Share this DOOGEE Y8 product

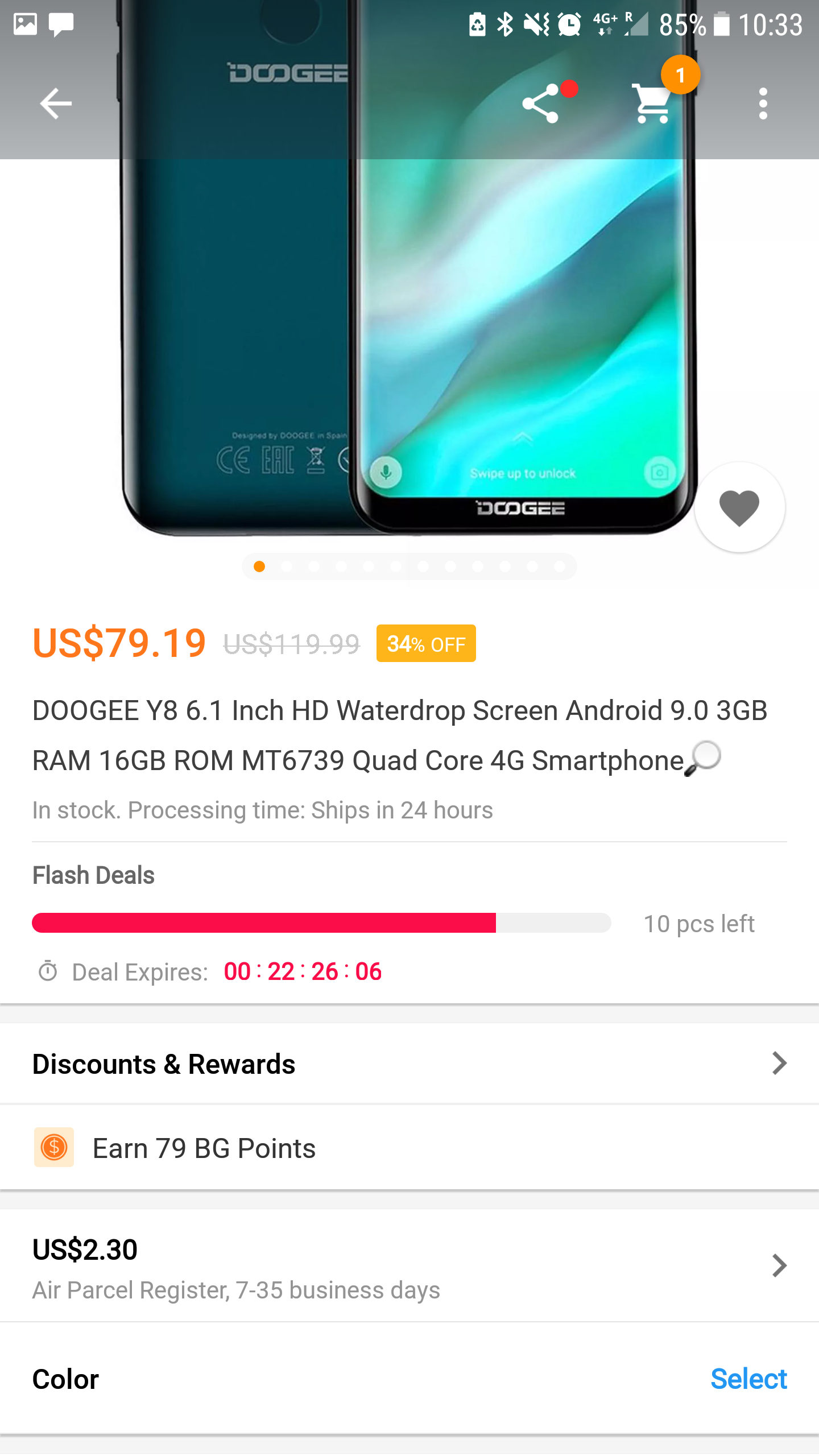(541, 104)
